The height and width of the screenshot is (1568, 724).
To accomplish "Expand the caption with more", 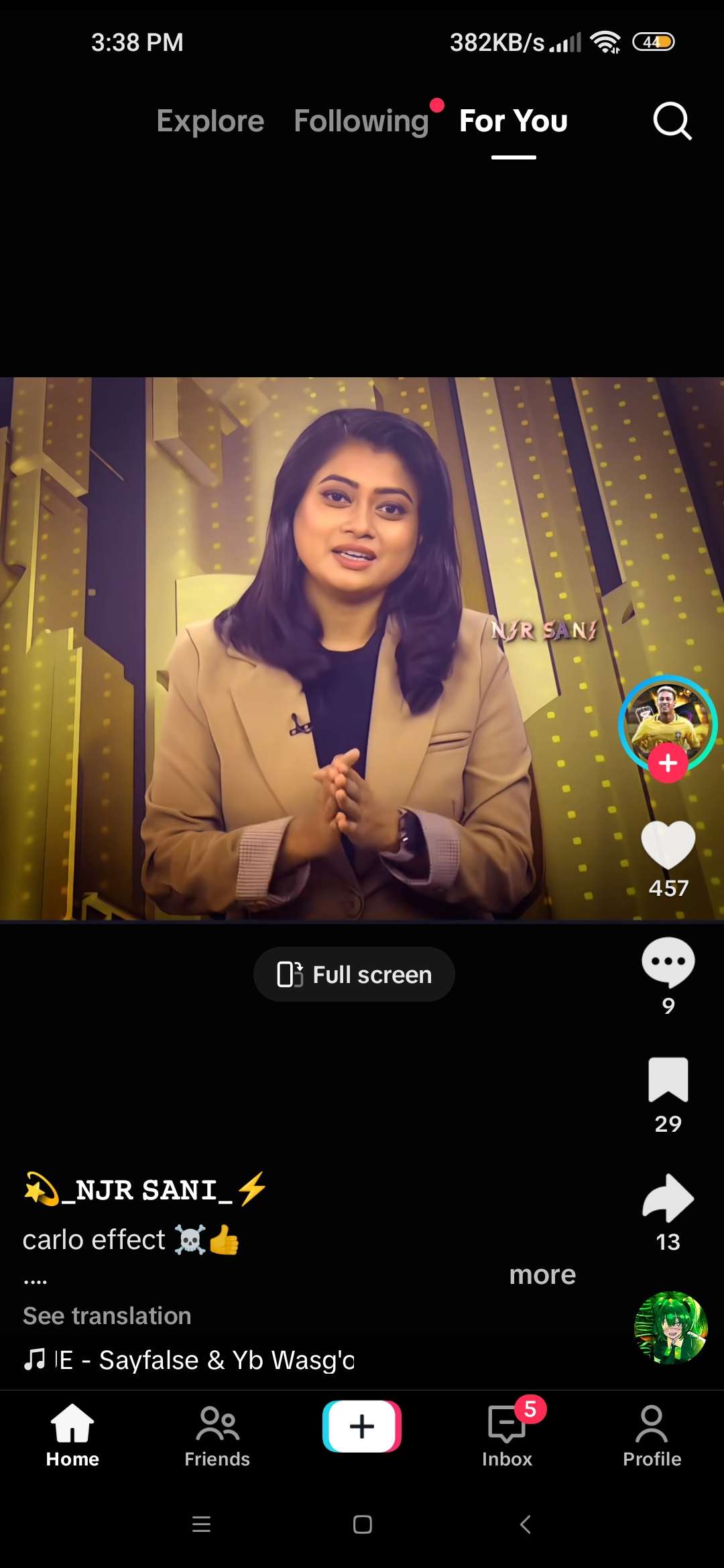I will pos(542,1275).
